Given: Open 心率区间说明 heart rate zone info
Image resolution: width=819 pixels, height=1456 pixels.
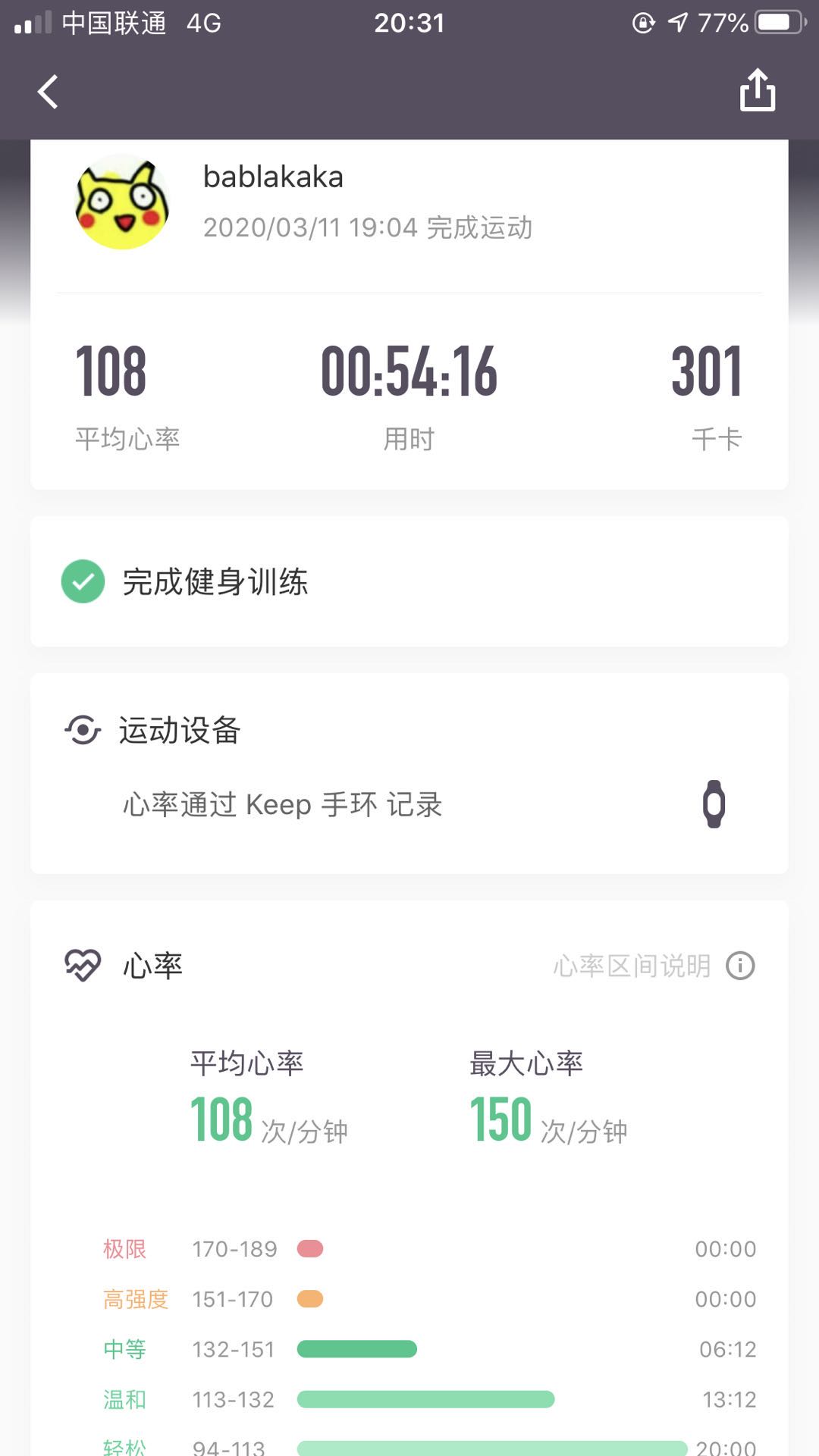Looking at the screenshot, I should [x=653, y=966].
